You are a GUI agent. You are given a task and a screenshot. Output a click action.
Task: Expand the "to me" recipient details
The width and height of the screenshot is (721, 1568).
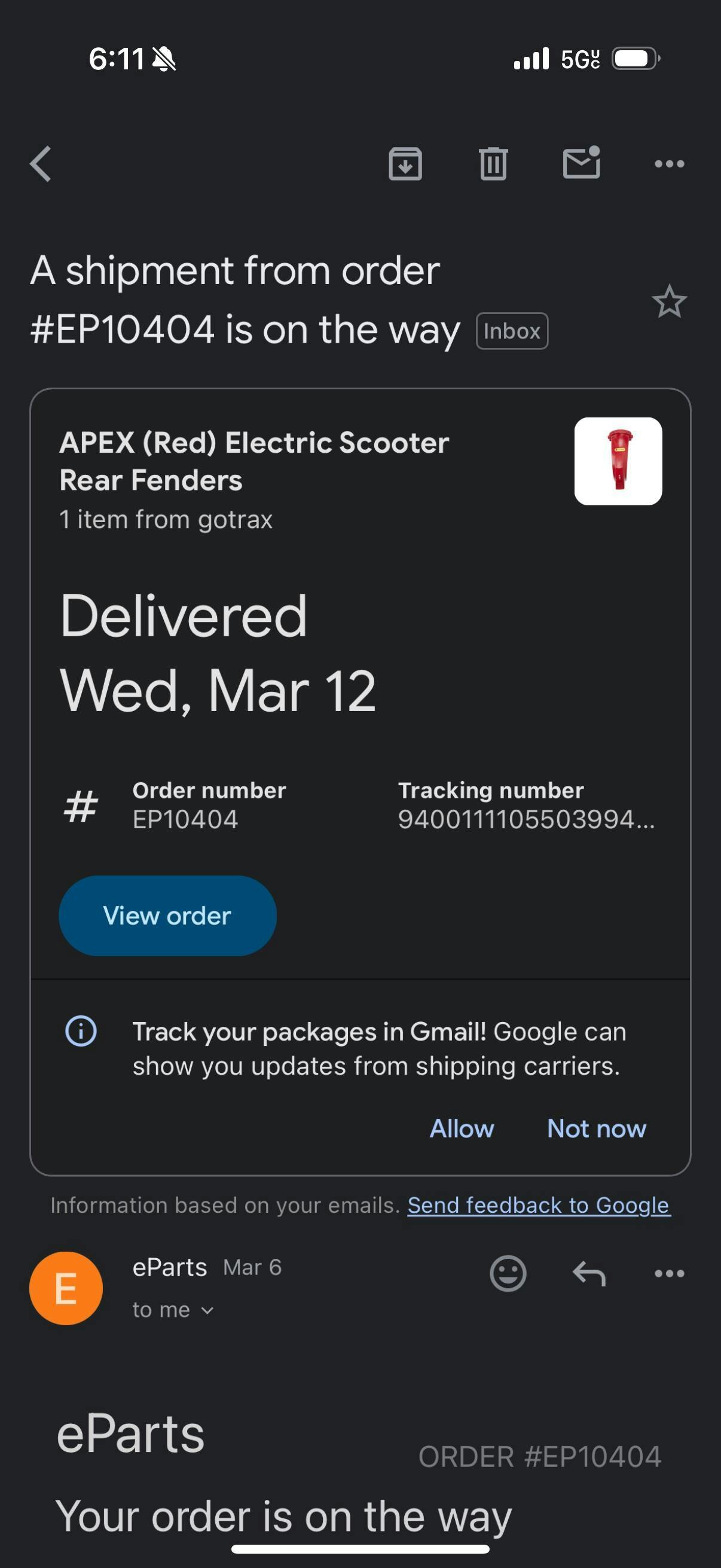pos(173,1310)
